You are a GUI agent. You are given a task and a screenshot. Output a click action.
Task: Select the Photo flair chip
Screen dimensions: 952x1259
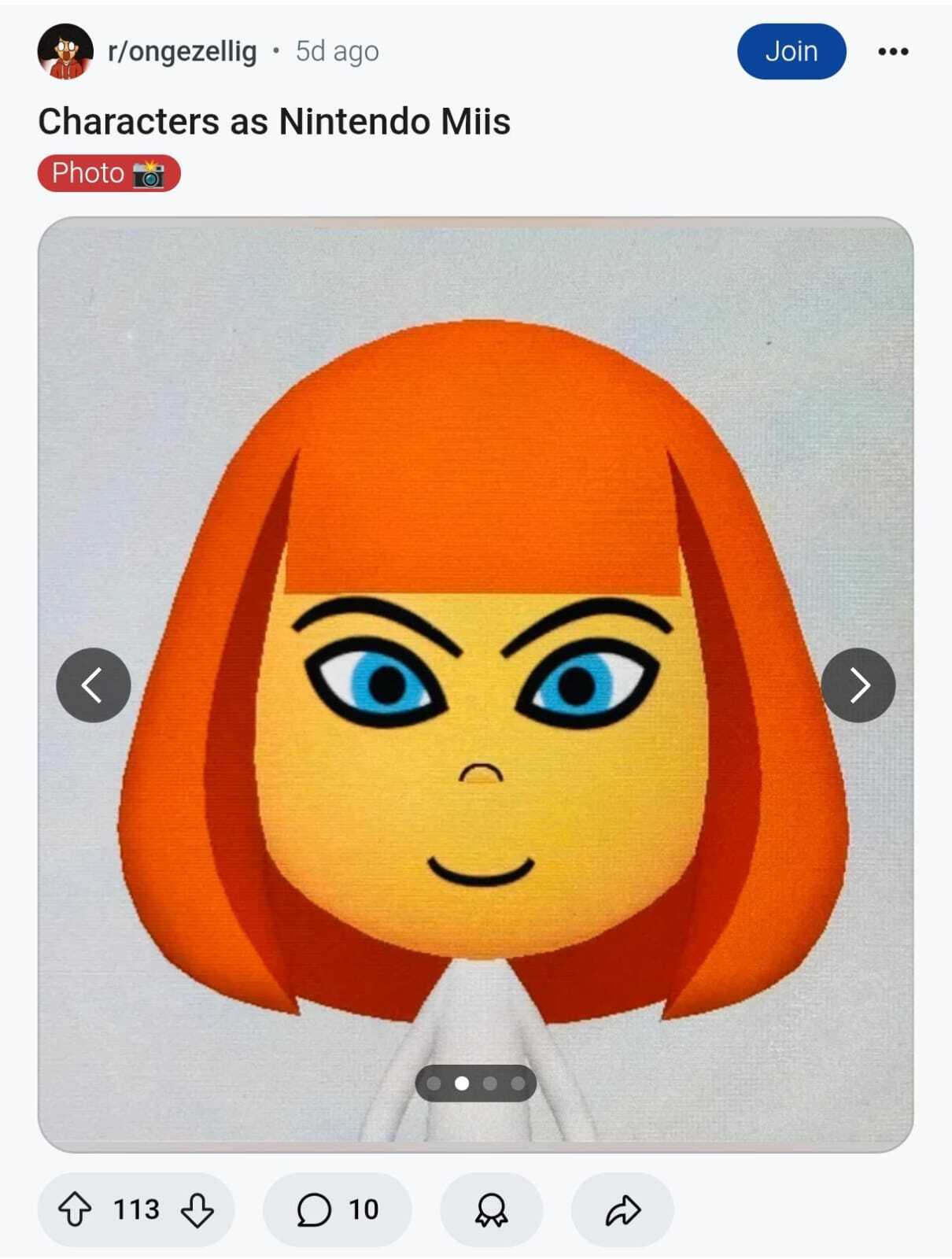pos(109,173)
